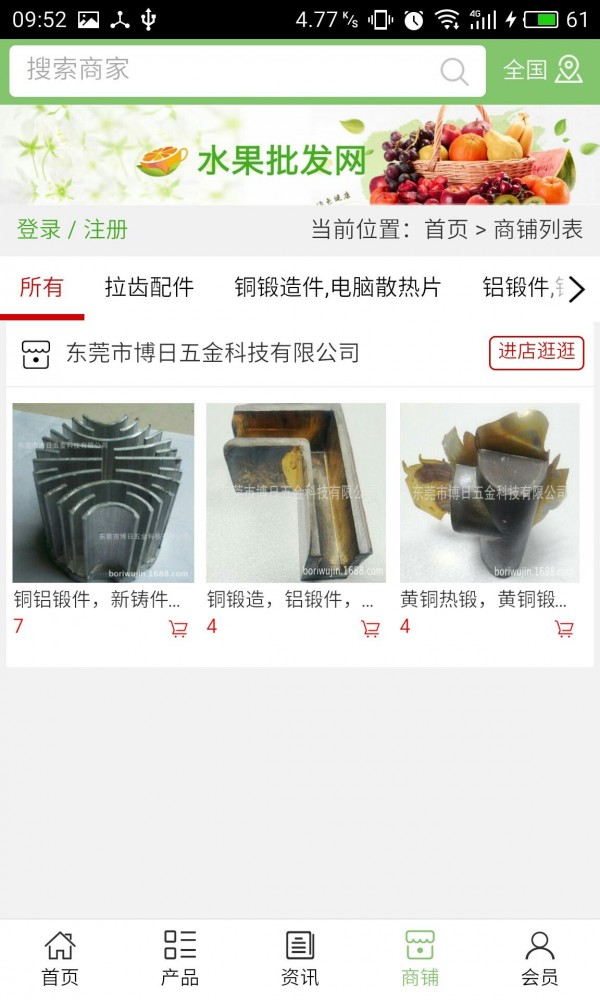This screenshot has height=1000, width=600.
Task: Tap the 进店逛逛 button
Action: tap(537, 353)
